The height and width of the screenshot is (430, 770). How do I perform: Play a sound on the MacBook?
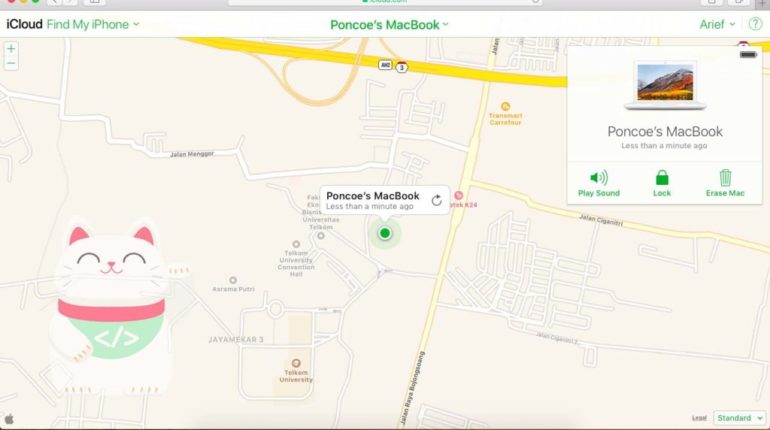599,183
